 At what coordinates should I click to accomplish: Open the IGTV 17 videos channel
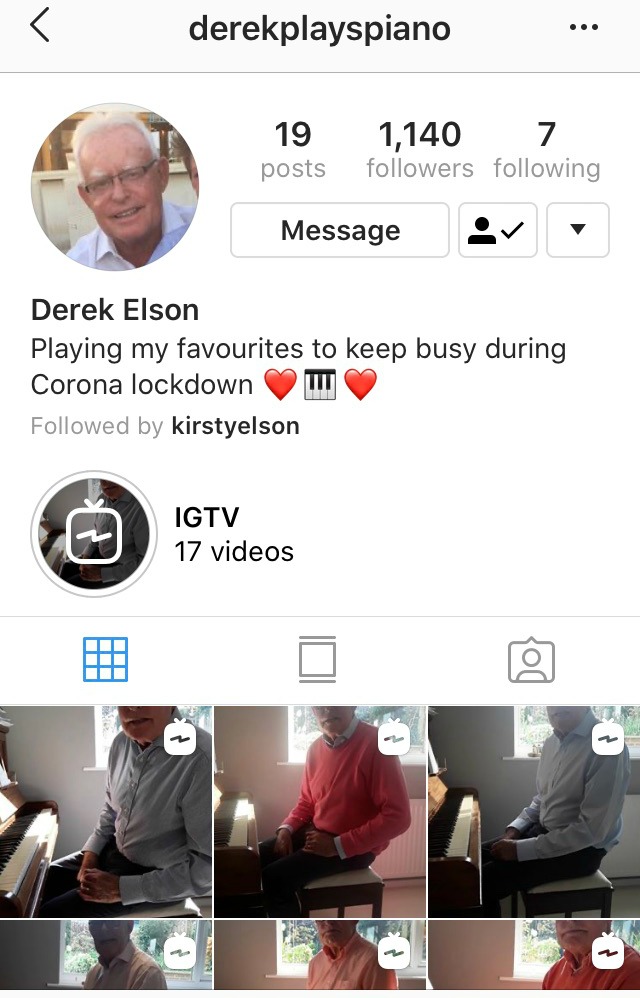95,534
